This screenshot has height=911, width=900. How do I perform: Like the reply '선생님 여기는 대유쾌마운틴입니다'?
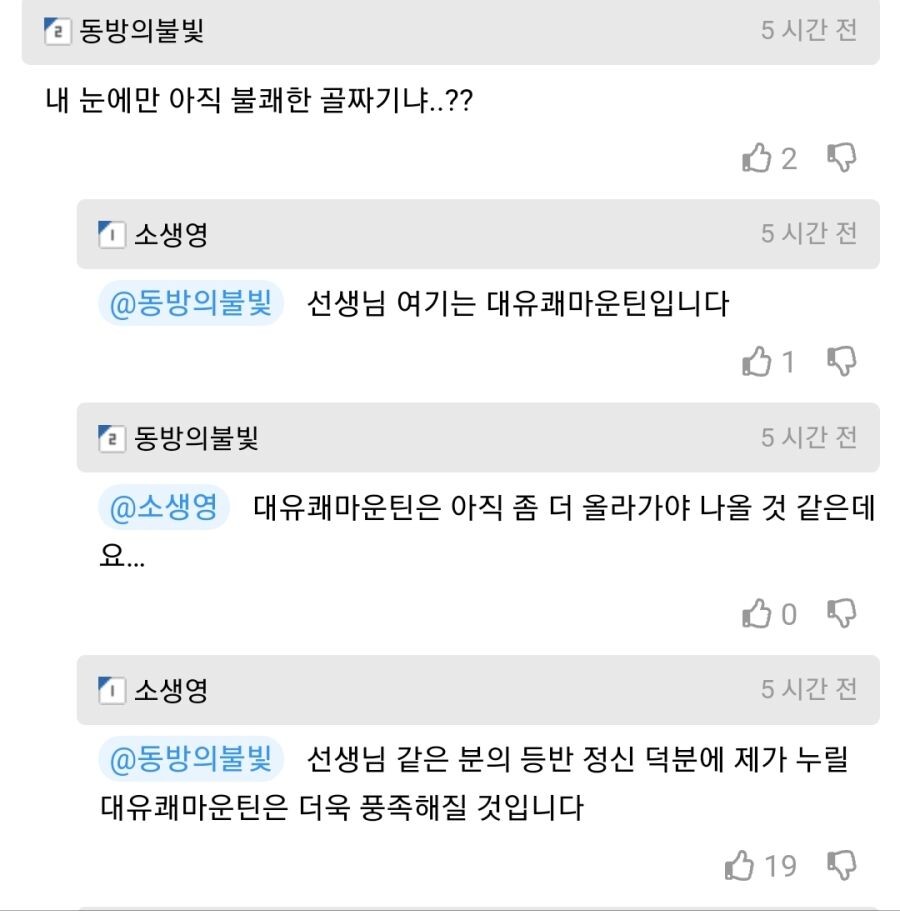(x=756, y=362)
